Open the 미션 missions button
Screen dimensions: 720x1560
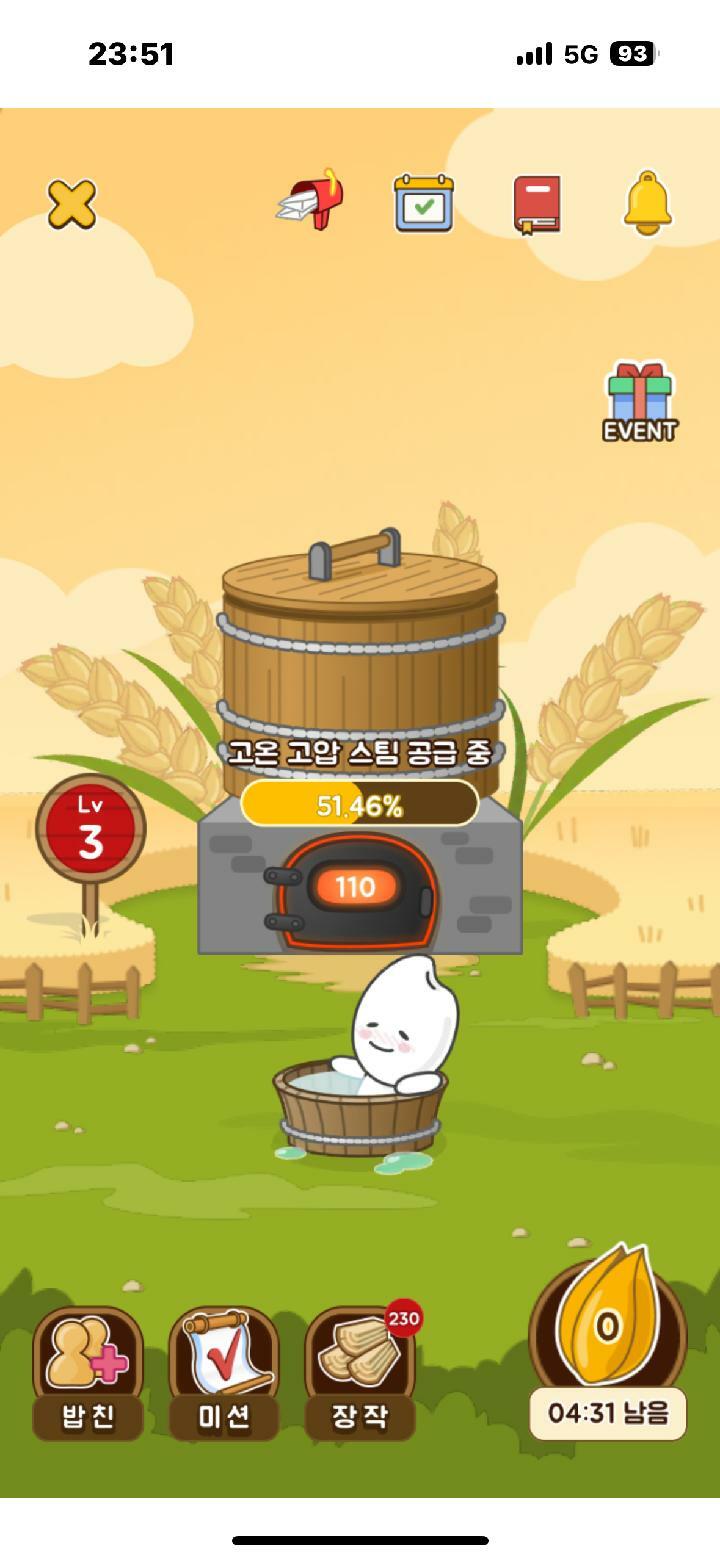point(224,1372)
